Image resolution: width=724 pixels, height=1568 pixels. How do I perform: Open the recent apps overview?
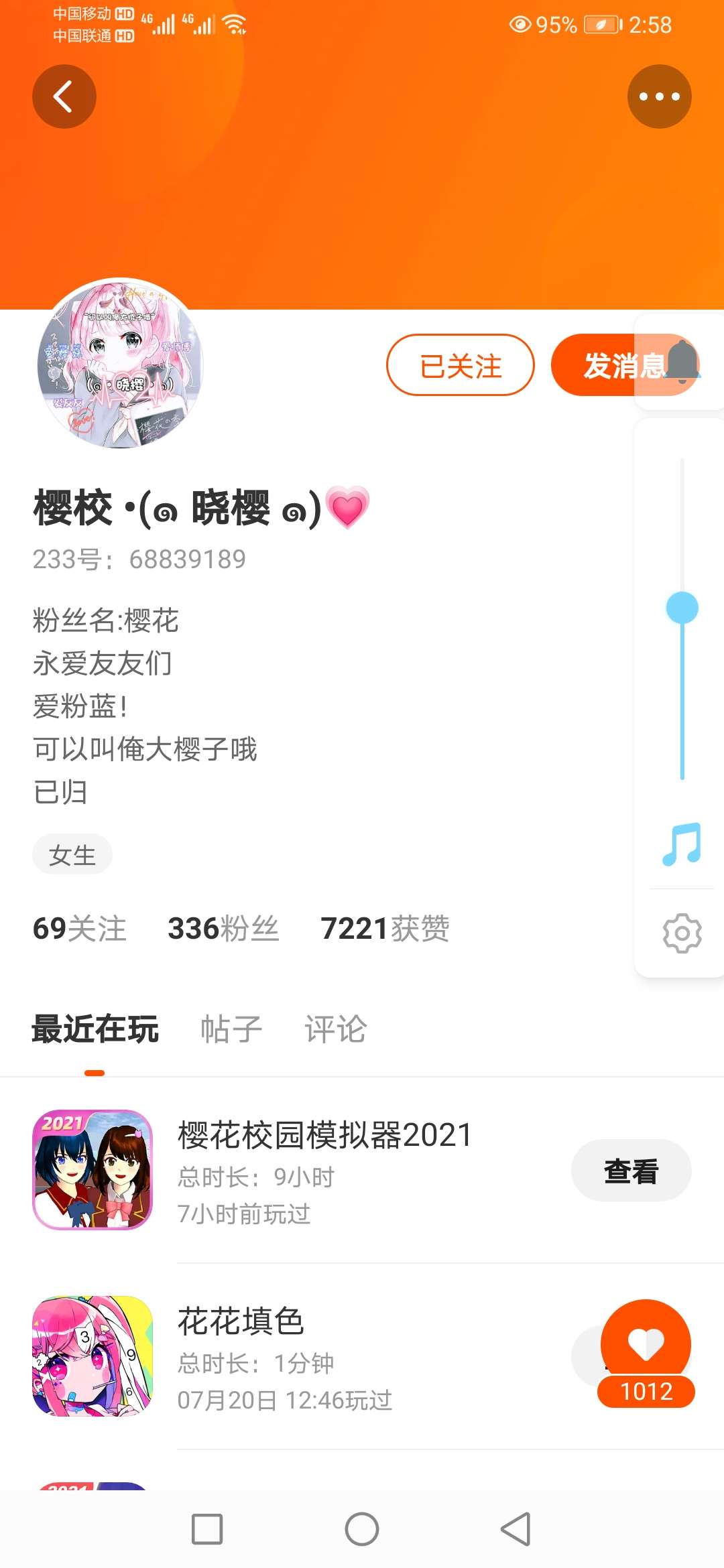(207, 1529)
